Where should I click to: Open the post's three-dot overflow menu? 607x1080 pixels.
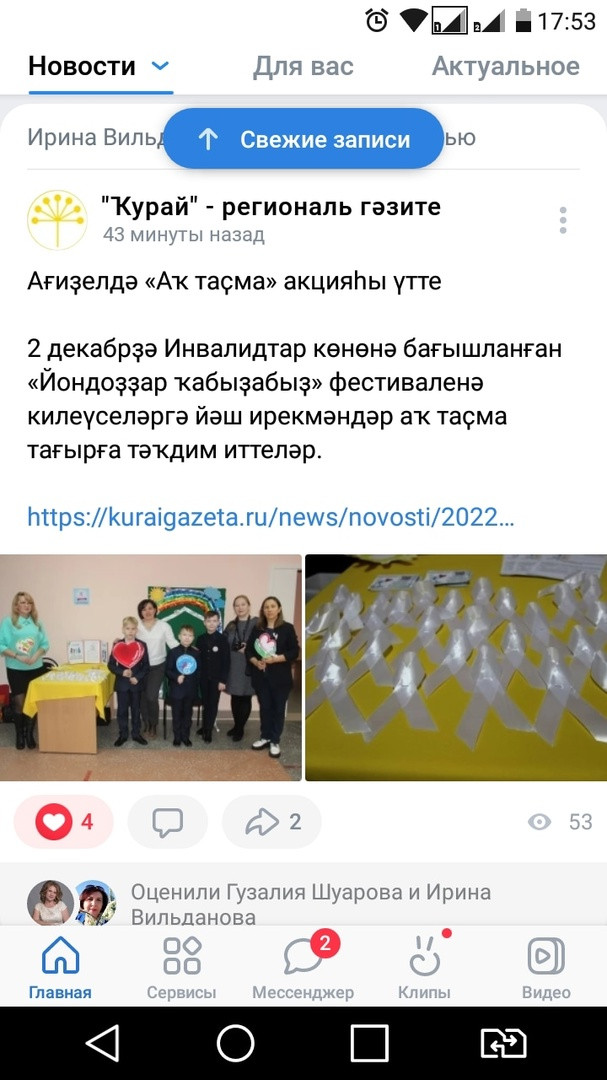(x=563, y=220)
